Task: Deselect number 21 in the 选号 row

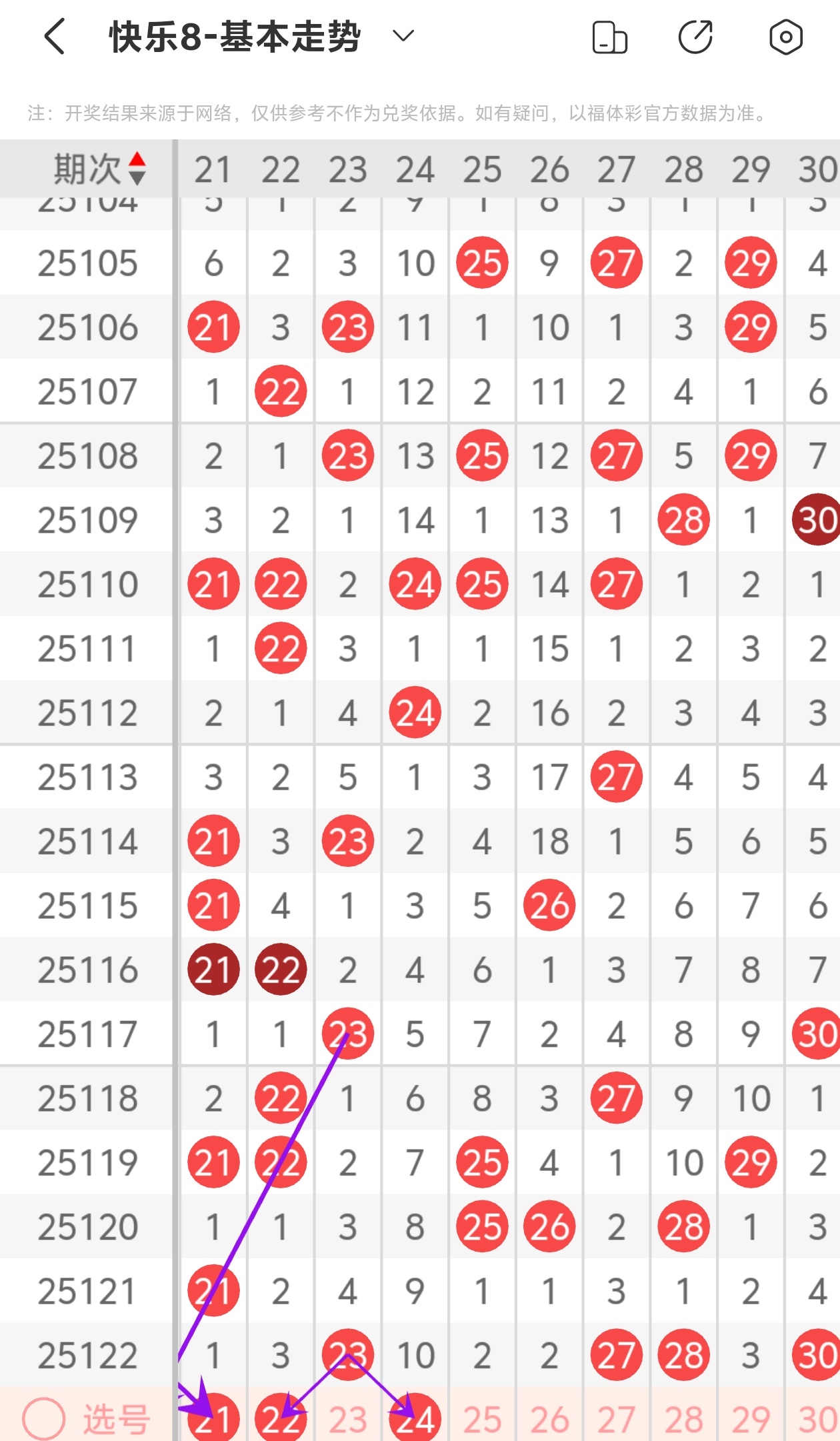Action: 213,1419
